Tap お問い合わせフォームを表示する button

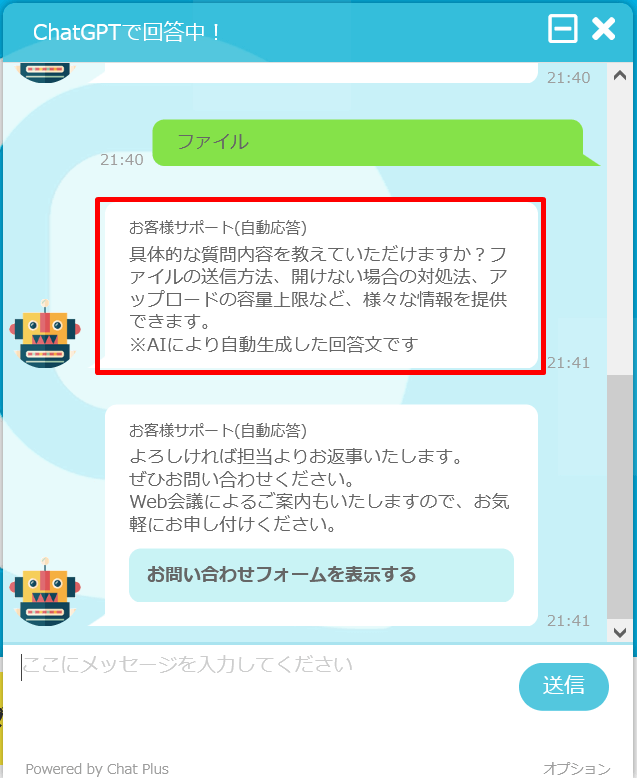(321, 575)
